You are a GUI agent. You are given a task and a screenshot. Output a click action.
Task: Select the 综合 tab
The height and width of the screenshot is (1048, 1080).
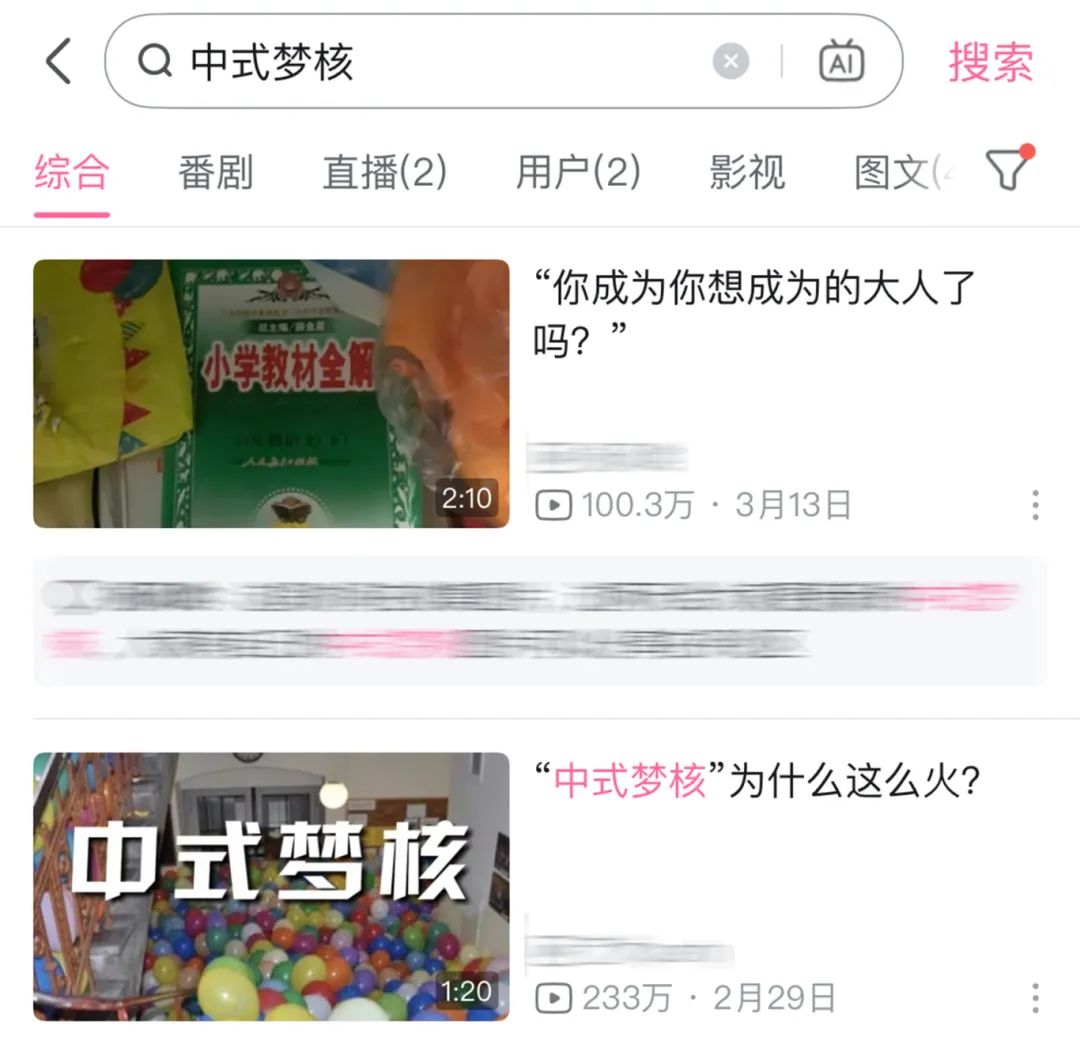72,172
